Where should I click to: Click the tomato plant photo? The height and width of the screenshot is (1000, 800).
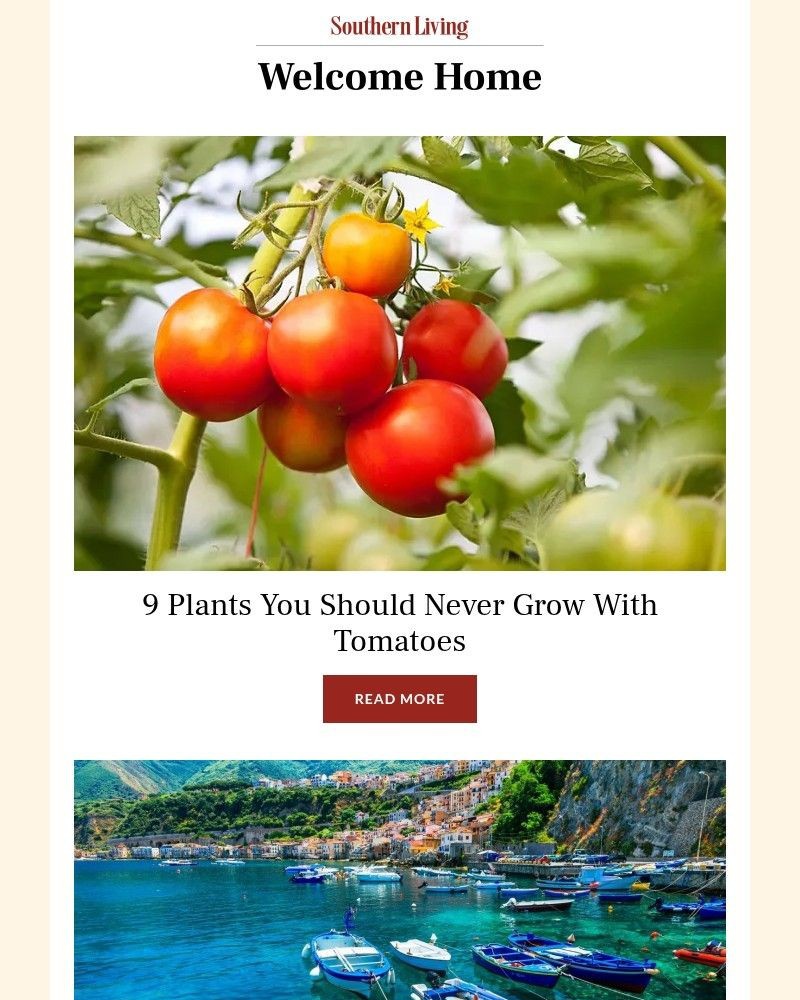[x=399, y=352]
